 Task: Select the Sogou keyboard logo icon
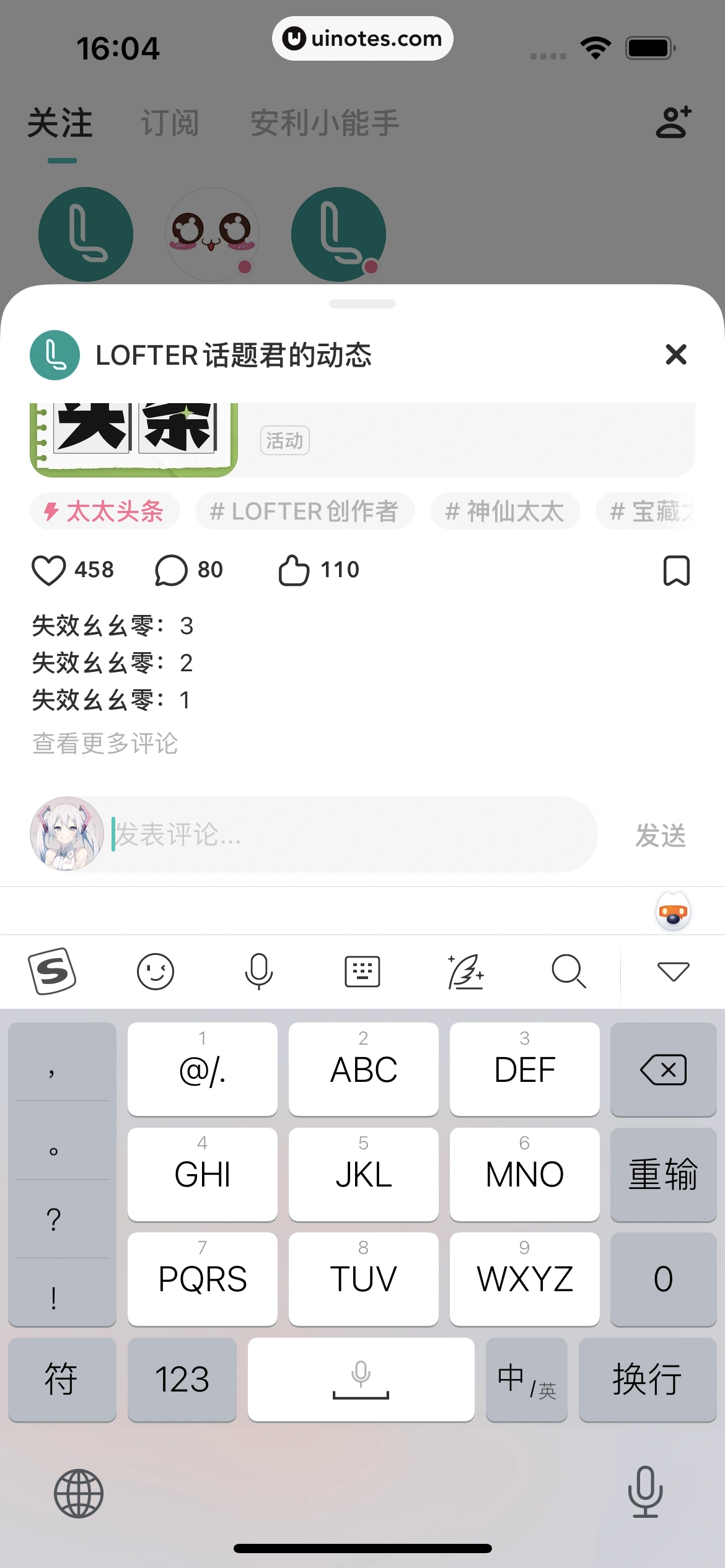[x=53, y=971]
